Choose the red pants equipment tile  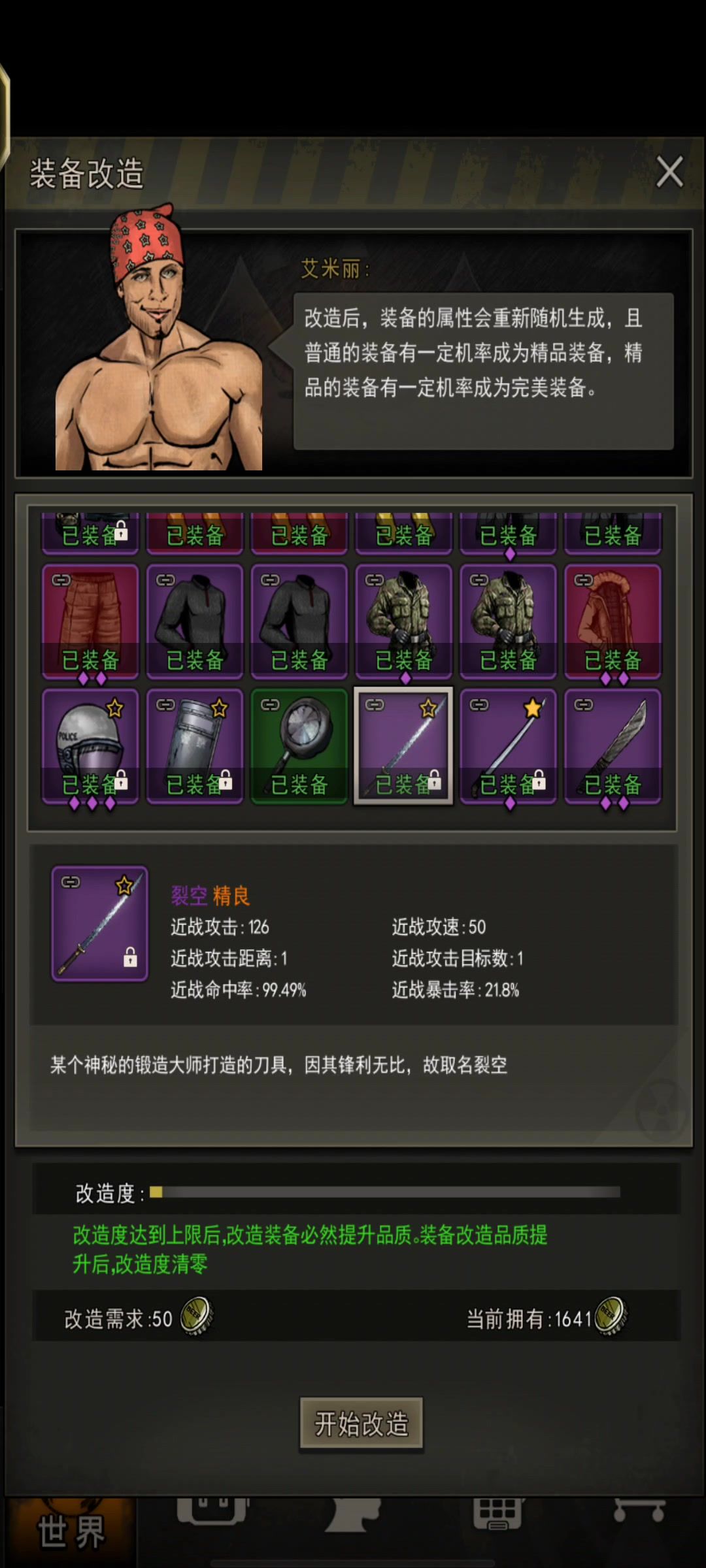(x=90, y=622)
